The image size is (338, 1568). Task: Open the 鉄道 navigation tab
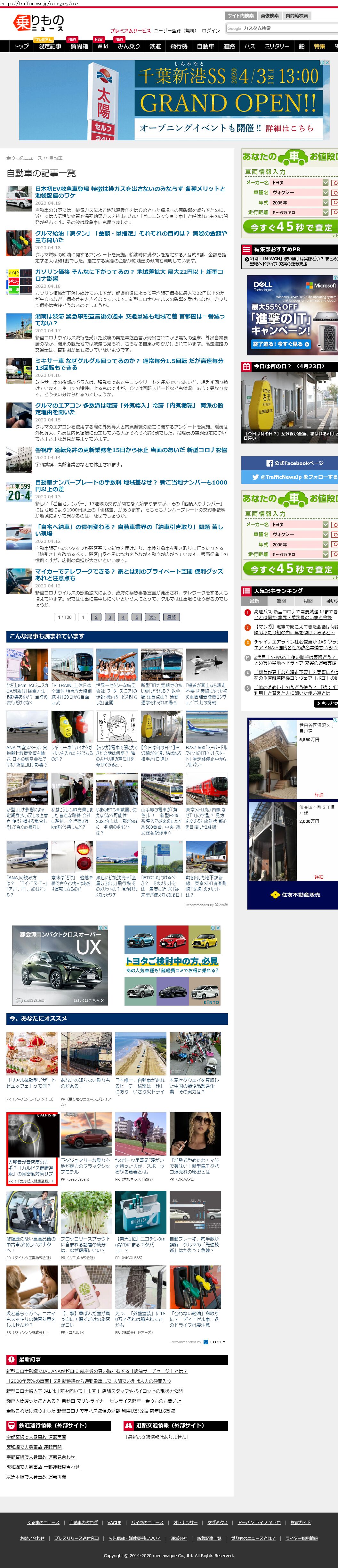pyautogui.click(x=155, y=46)
